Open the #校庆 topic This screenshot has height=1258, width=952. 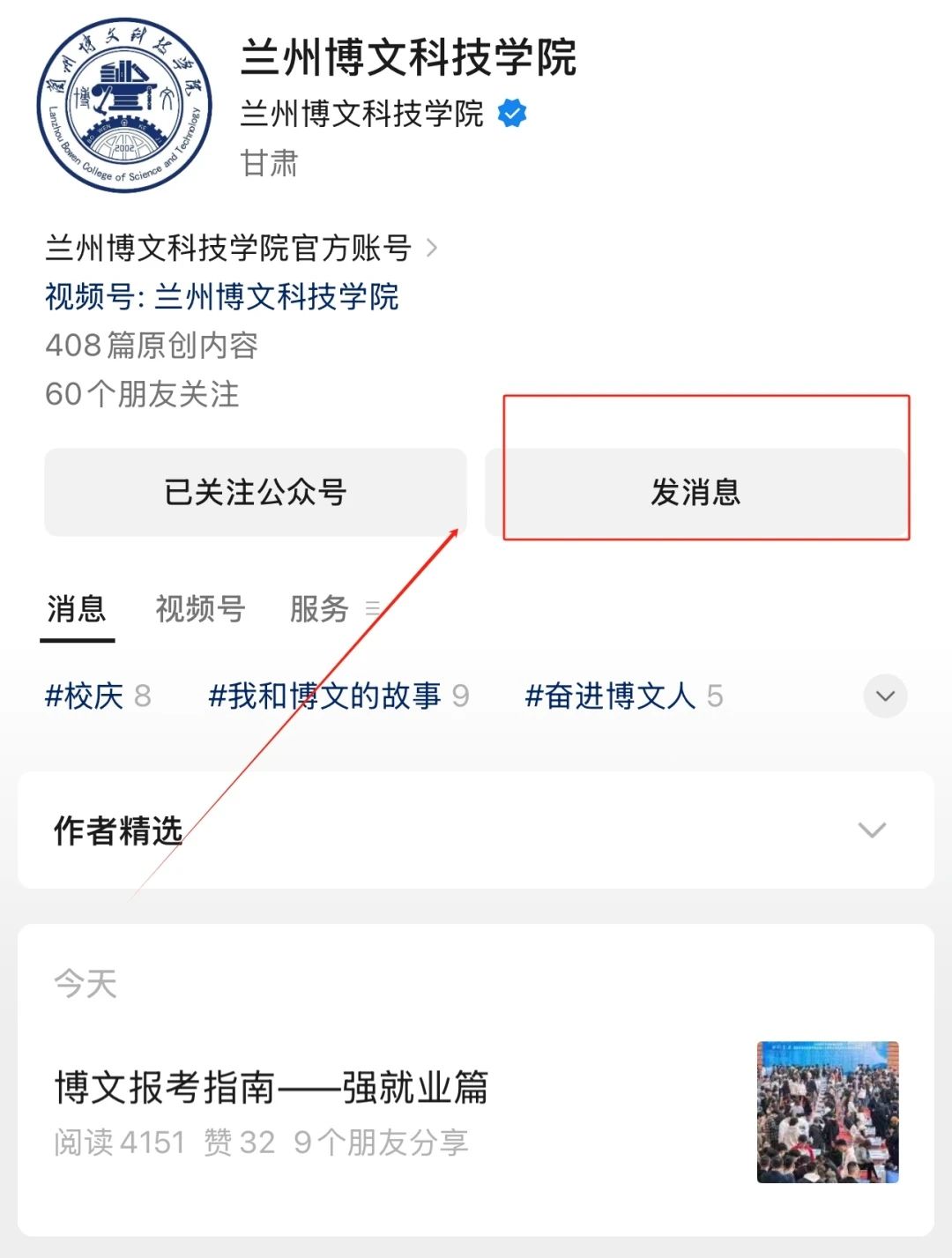click(97, 696)
